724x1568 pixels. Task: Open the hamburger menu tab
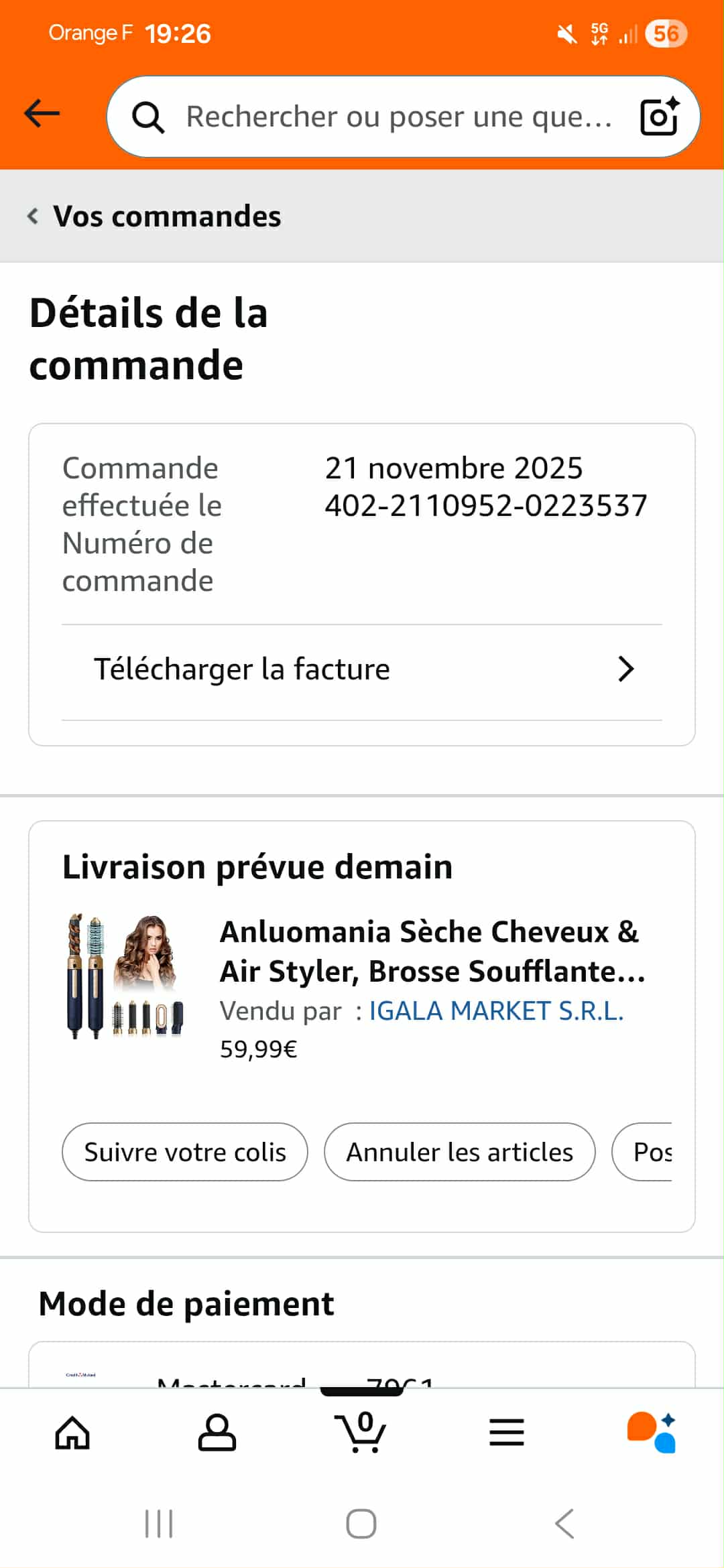(x=507, y=1433)
